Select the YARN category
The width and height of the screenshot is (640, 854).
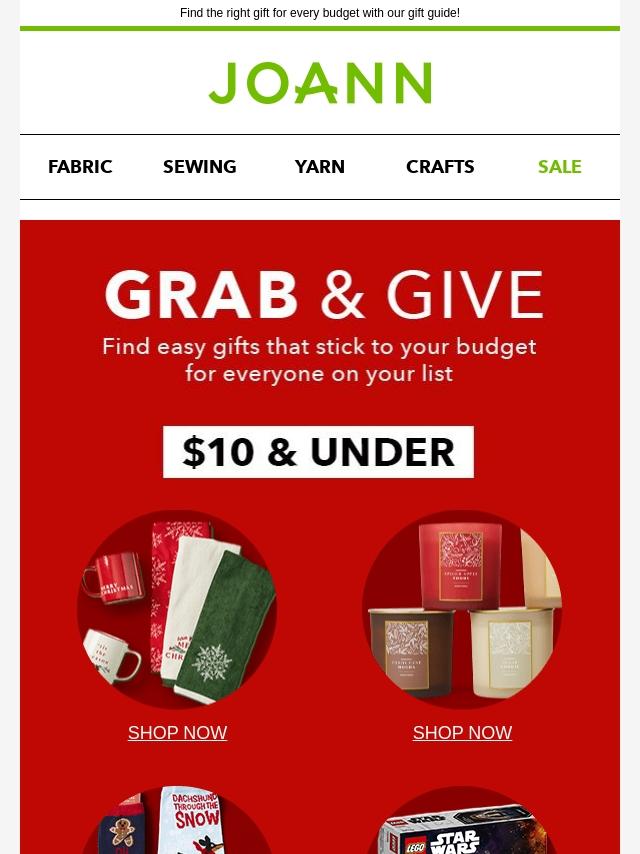320,167
